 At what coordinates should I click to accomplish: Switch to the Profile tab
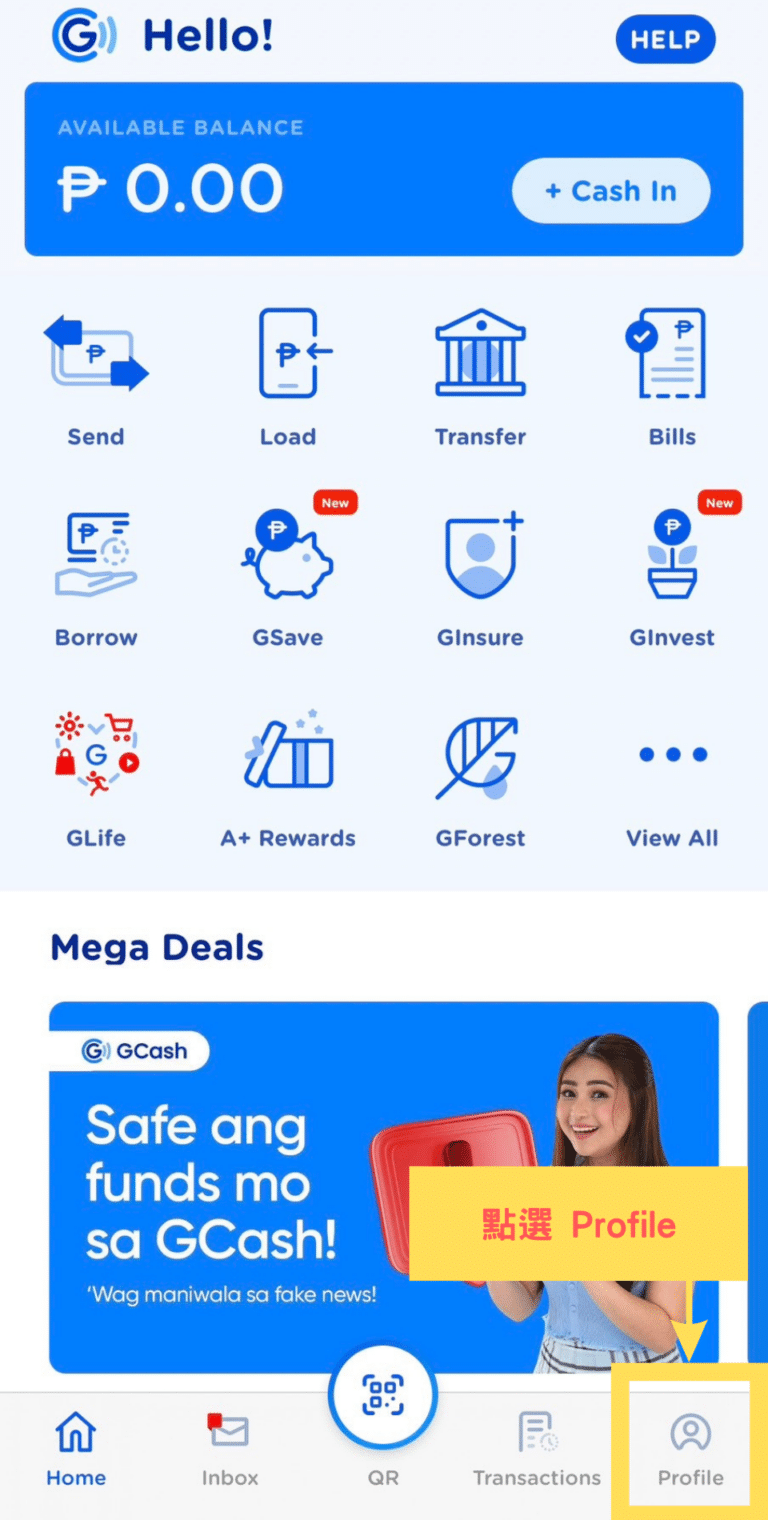coord(690,1450)
